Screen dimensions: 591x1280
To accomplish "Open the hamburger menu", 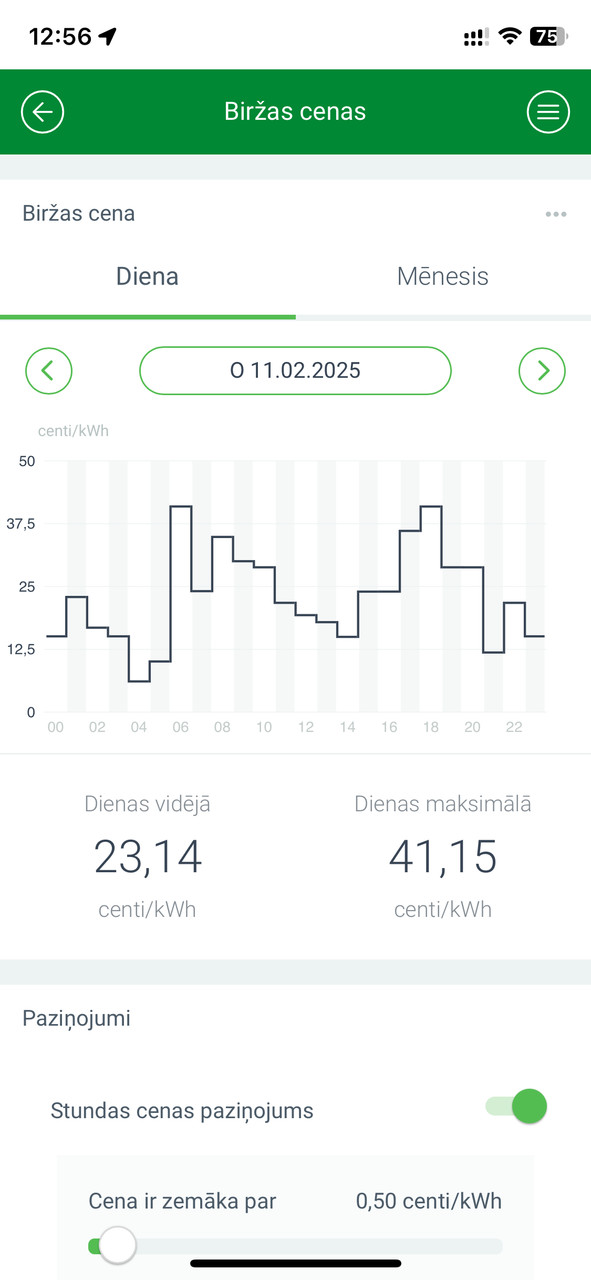I will click(x=548, y=112).
